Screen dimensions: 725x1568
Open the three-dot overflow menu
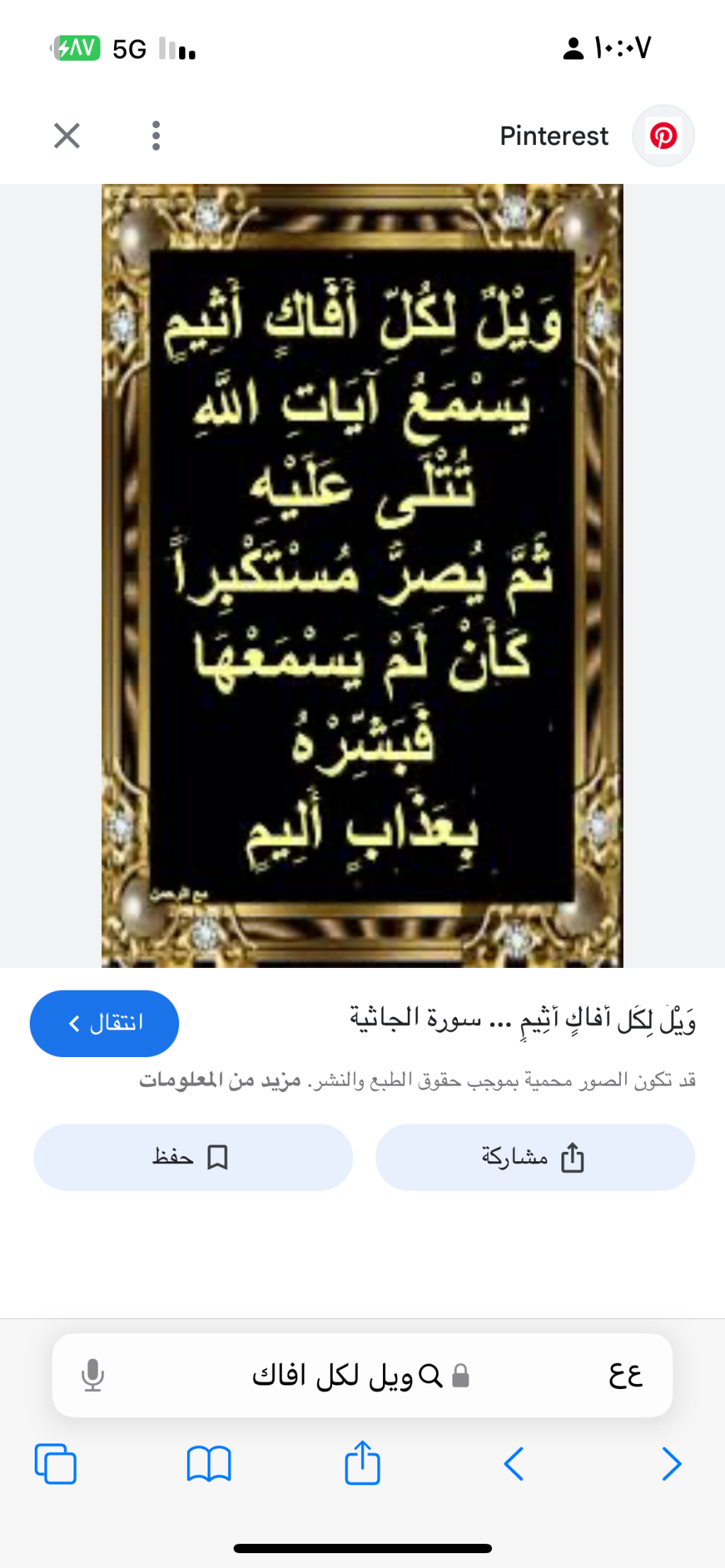tap(156, 135)
